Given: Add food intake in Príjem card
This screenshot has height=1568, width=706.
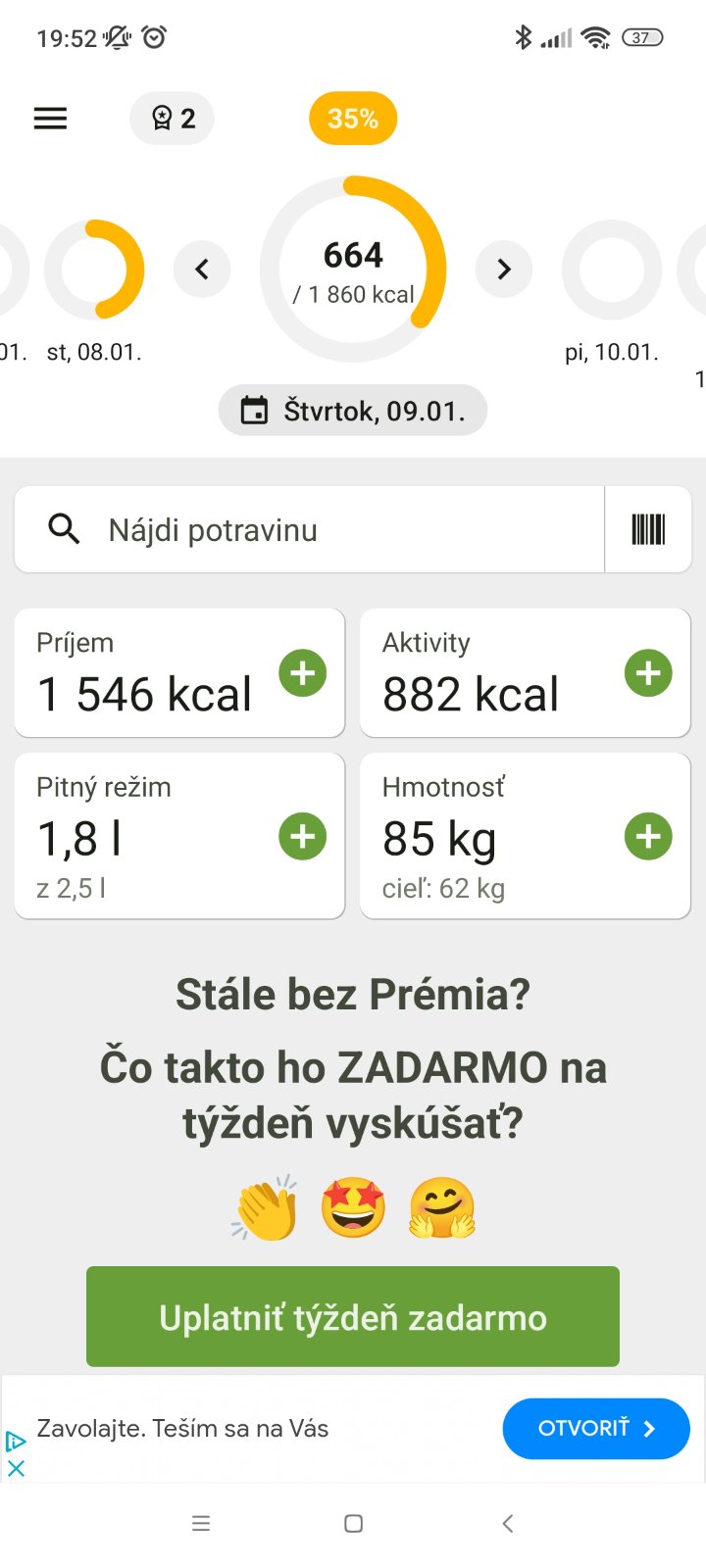Looking at the screenshot, I should tap(303, 673).
